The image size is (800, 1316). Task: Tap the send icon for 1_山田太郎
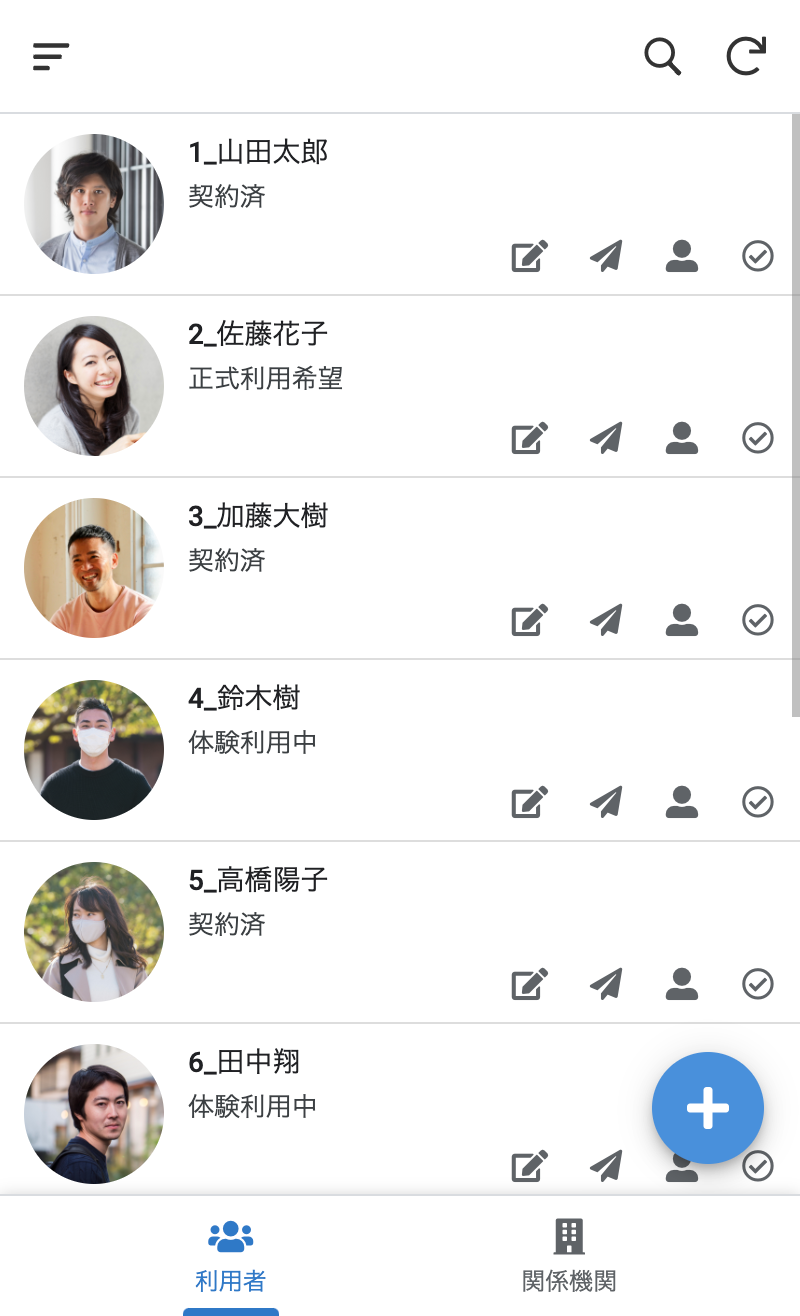[x=606, y=257]
